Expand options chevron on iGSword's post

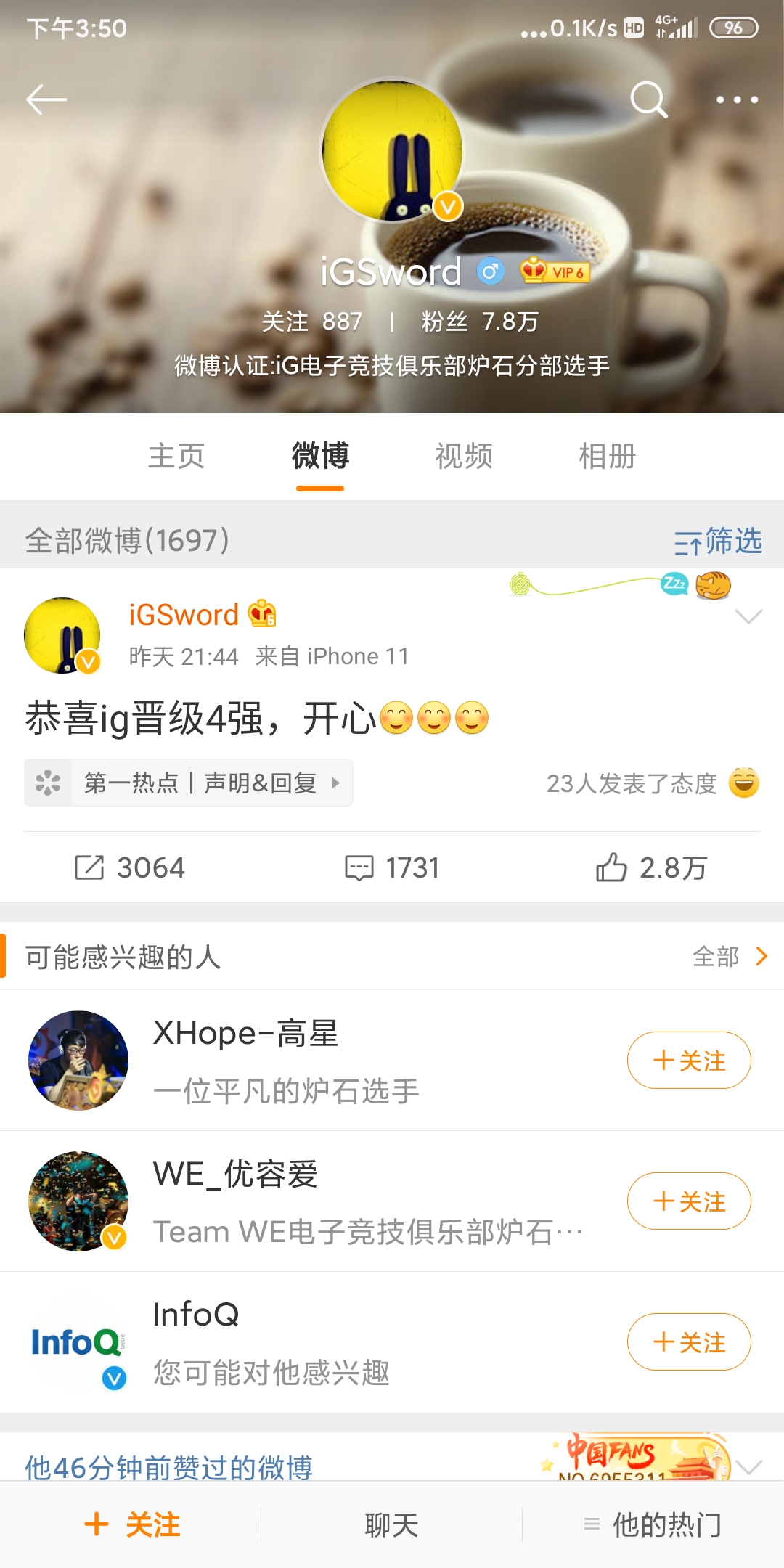pos(748,616)
